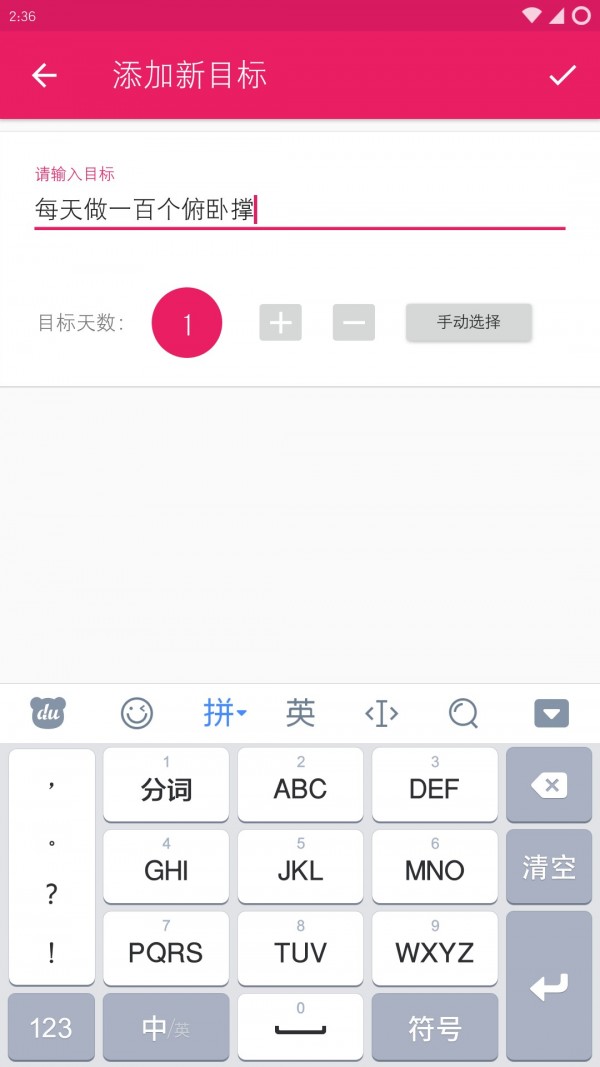600x1067 pixels.
Task: Hit the return key on keyboard
Action: coord(549,986)
